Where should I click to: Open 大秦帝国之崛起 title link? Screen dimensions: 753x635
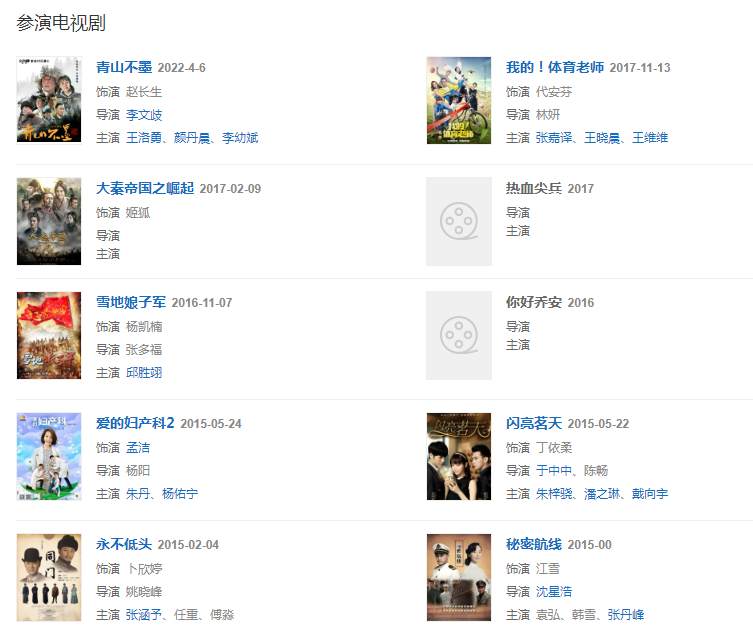click(x=145, y=188)
